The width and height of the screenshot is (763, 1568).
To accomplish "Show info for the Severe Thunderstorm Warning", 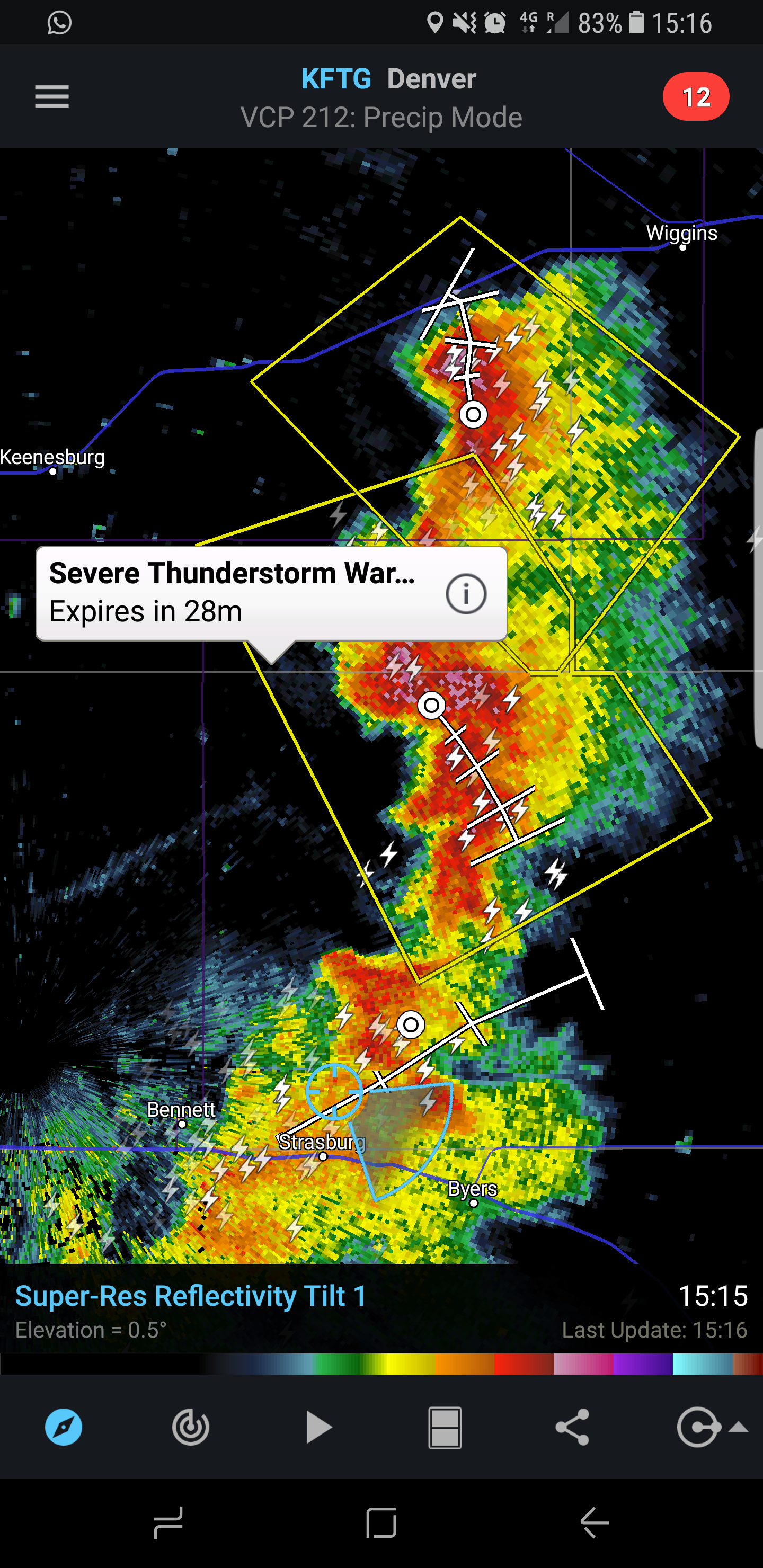I will [466, 593].
